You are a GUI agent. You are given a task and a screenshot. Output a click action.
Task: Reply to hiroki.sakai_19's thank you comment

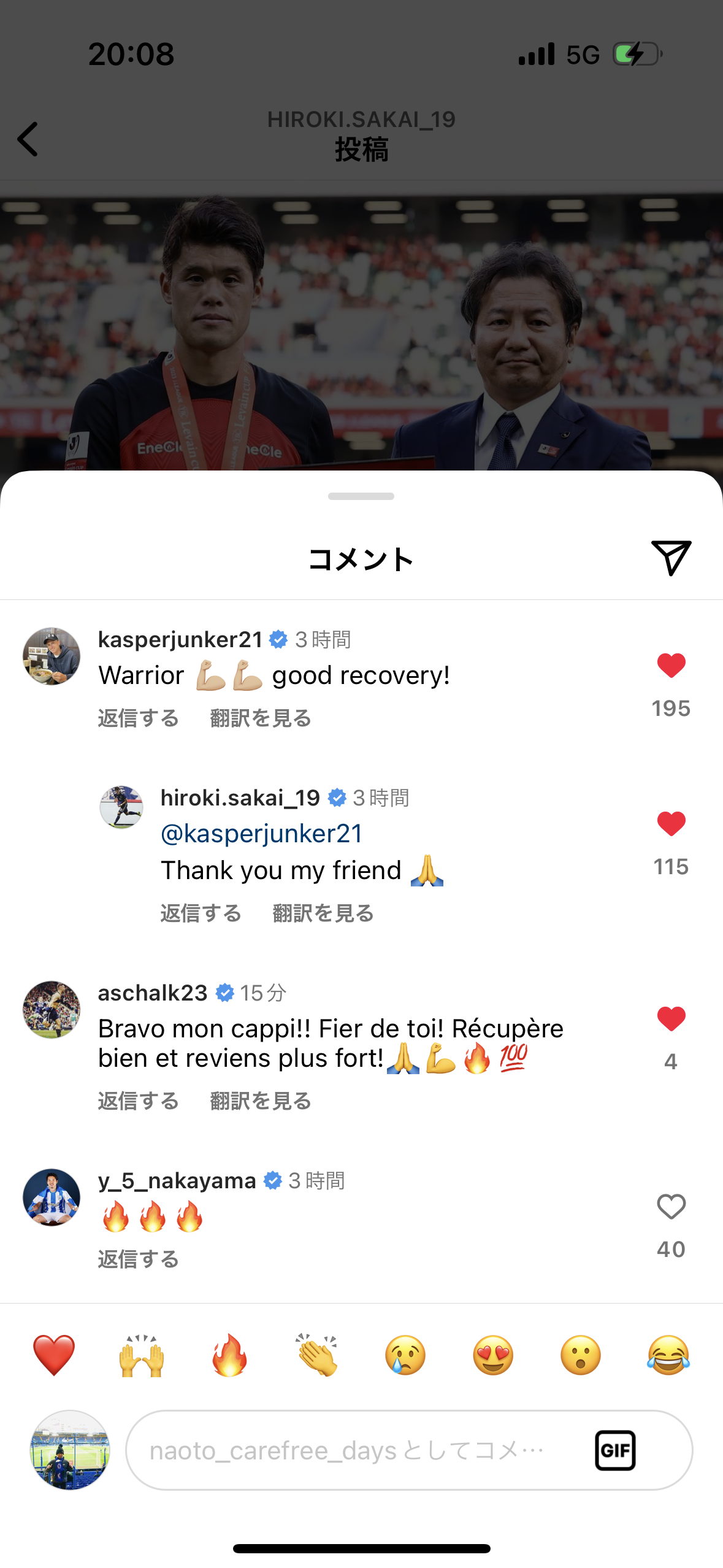point(201,913)
